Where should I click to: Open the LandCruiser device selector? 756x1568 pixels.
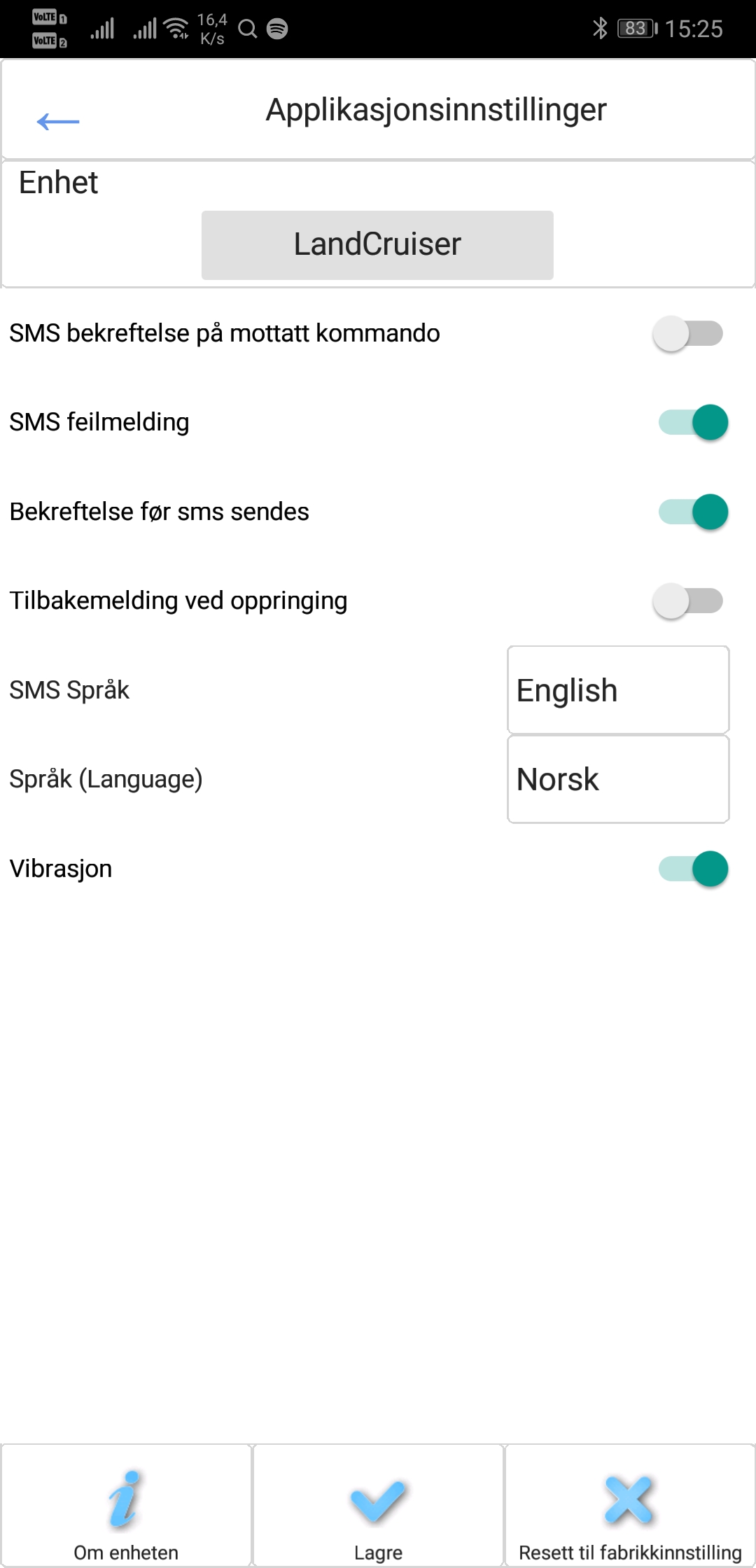click(377, 245)
